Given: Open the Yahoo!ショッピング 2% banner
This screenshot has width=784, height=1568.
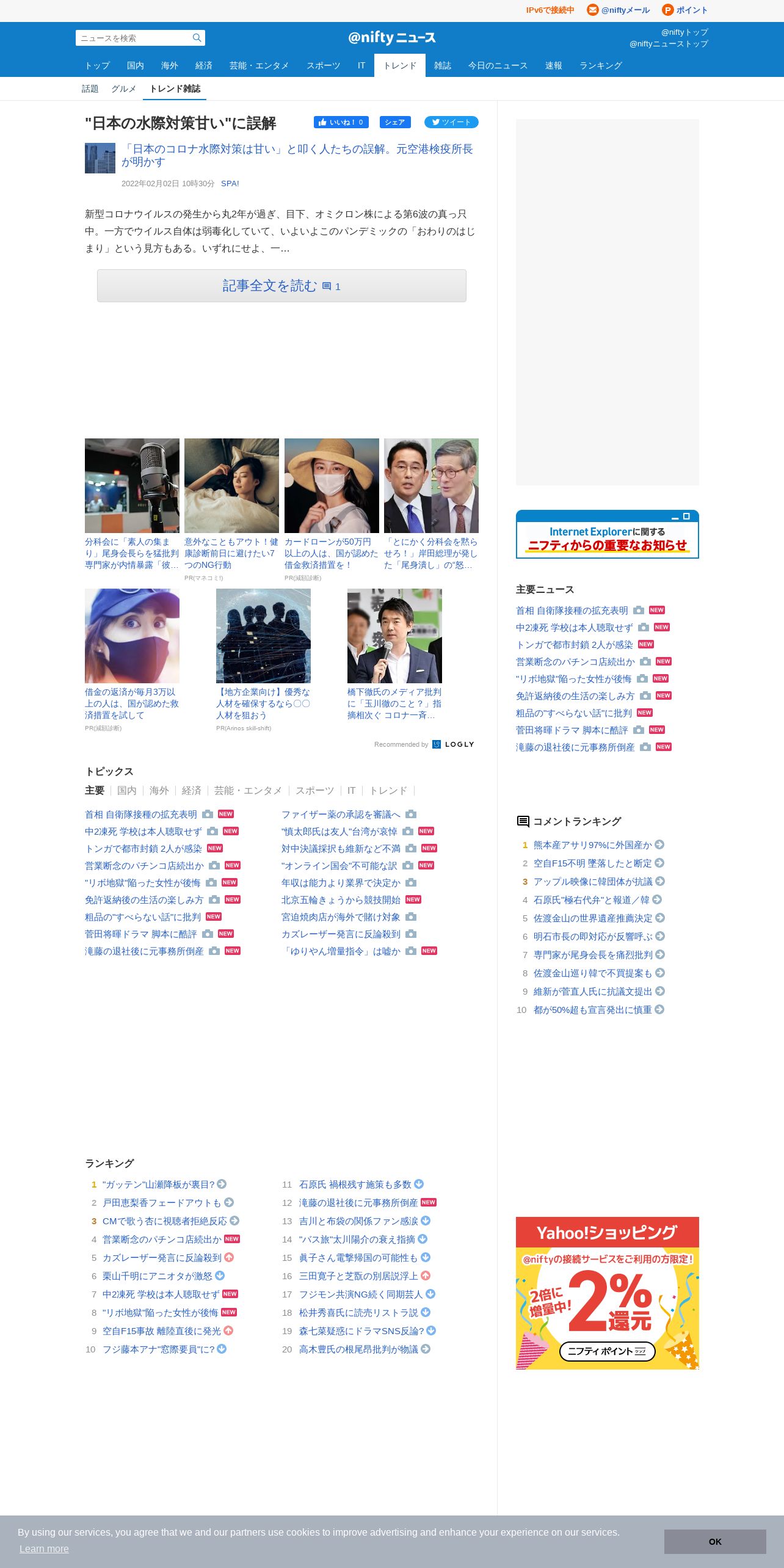Looking at the screenshot, I should [x=608, y=1293].
